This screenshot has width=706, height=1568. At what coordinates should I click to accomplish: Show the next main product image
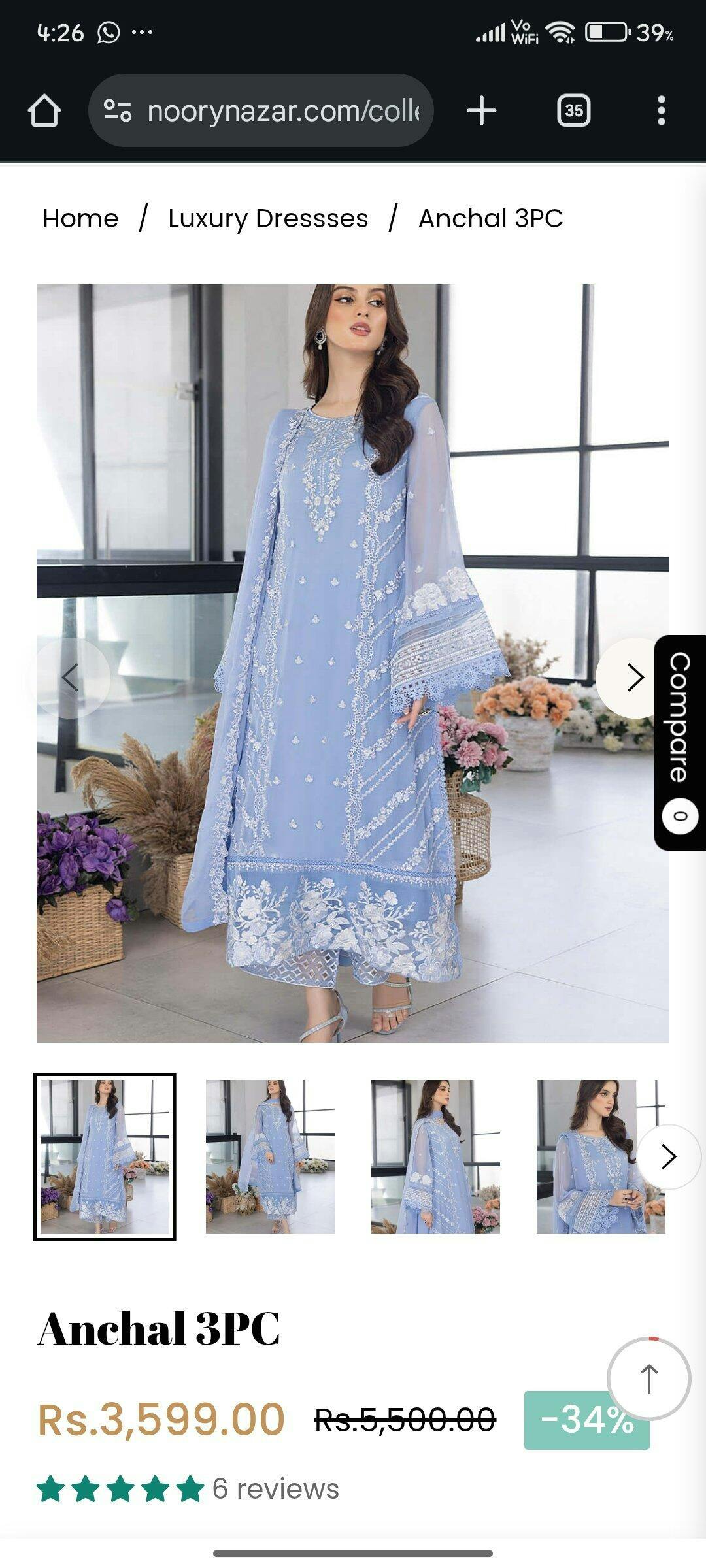pos(633,678)
